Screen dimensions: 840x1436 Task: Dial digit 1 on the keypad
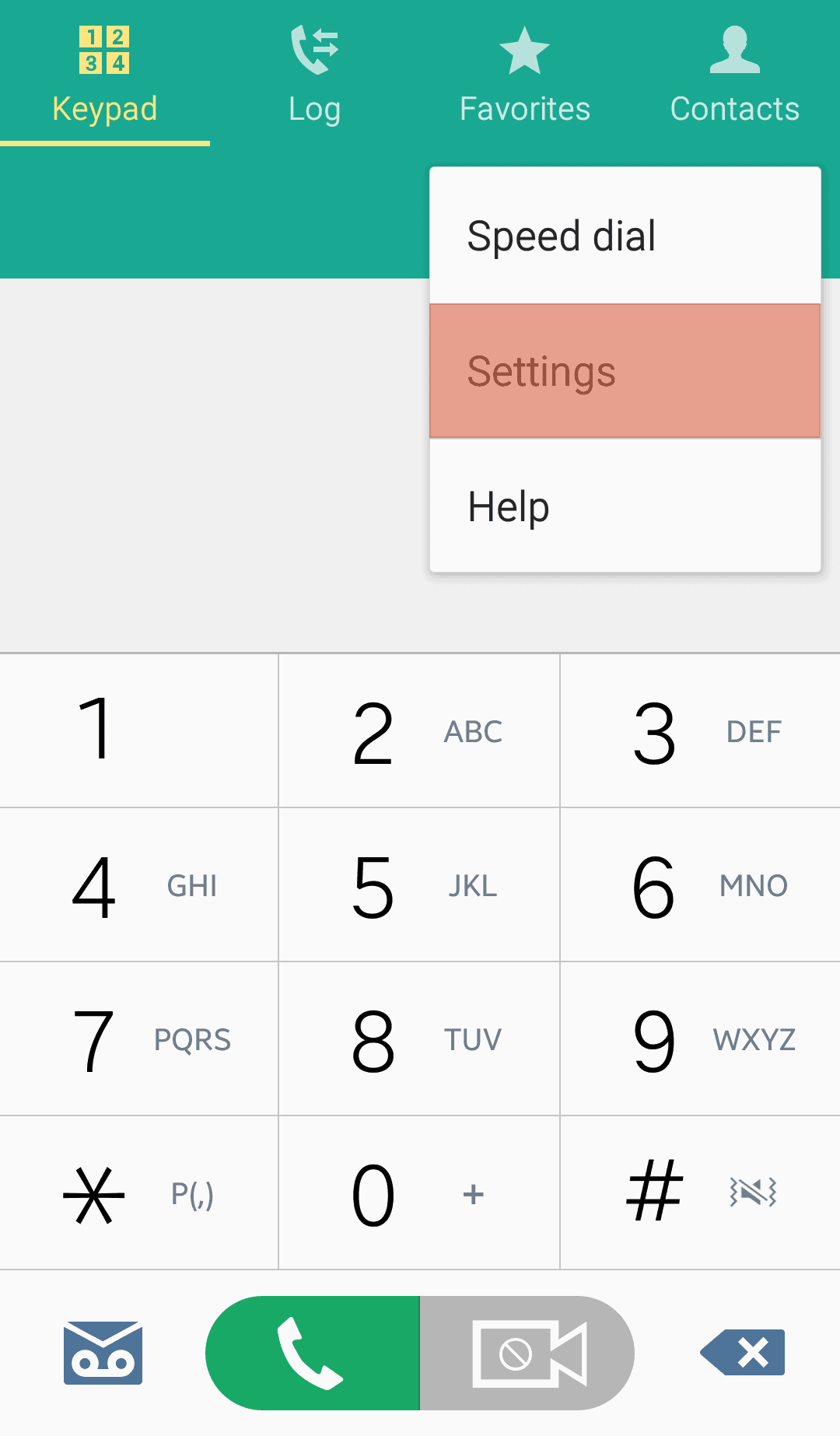[x=138, y=730]
